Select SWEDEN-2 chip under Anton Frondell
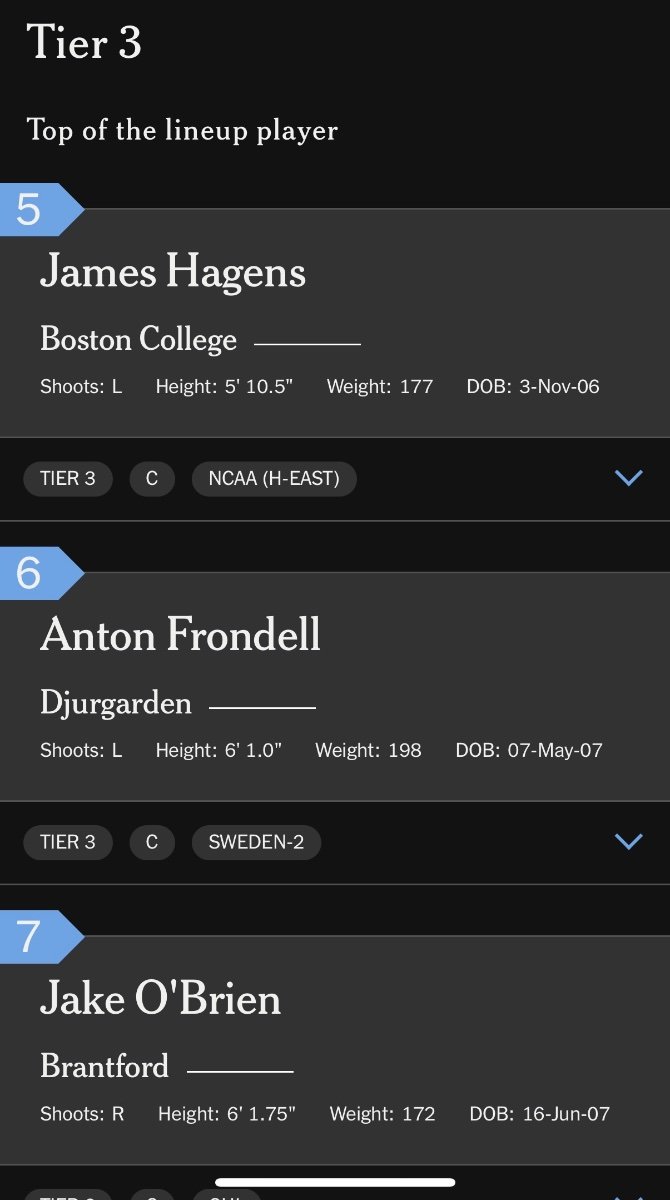The width and height of the screenshot is (670, 1200). tap(256, 842)
